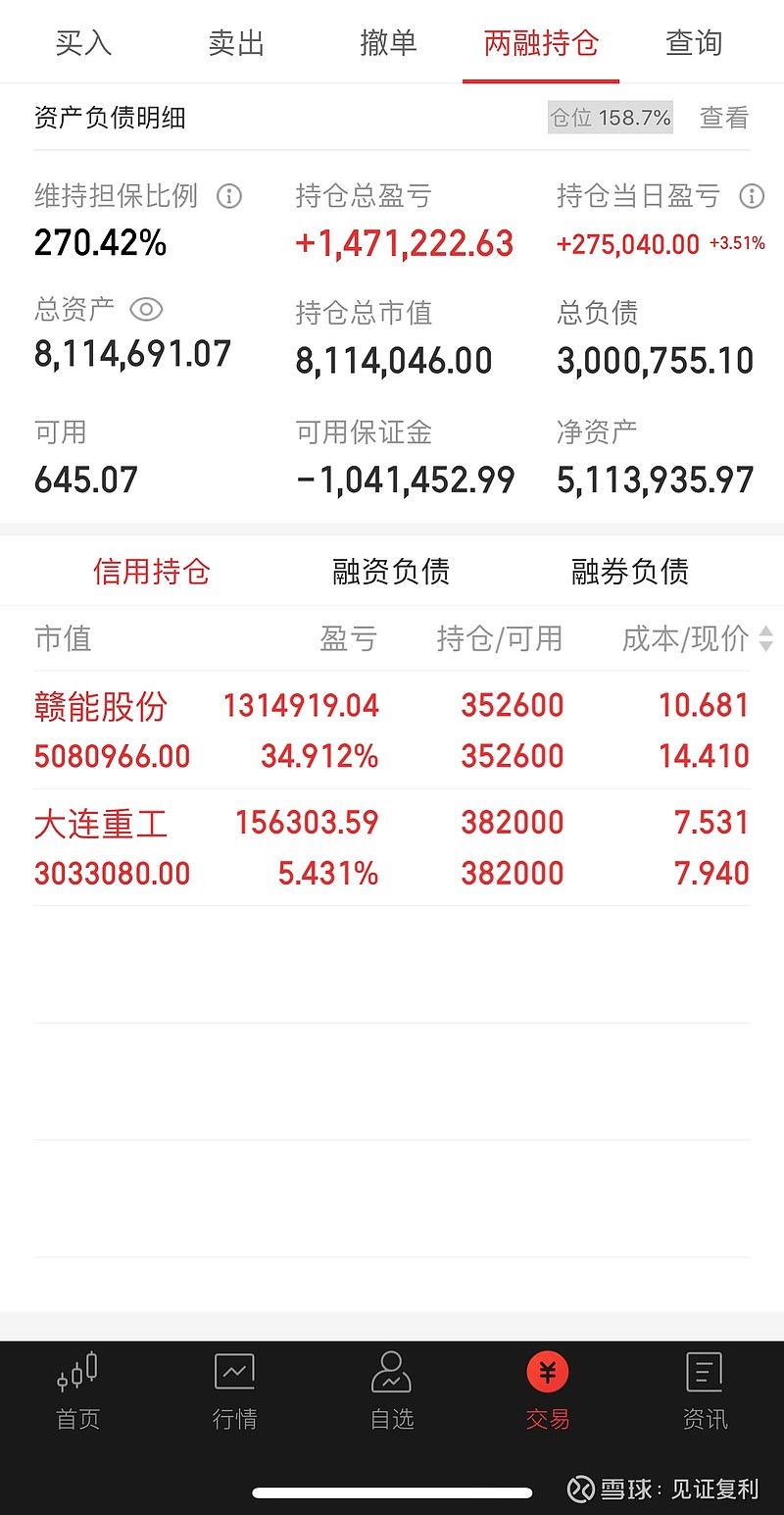The width and height of the screenshot is (784, 1515).
Task: Open the 查询 tab
Action: (694, 43)
